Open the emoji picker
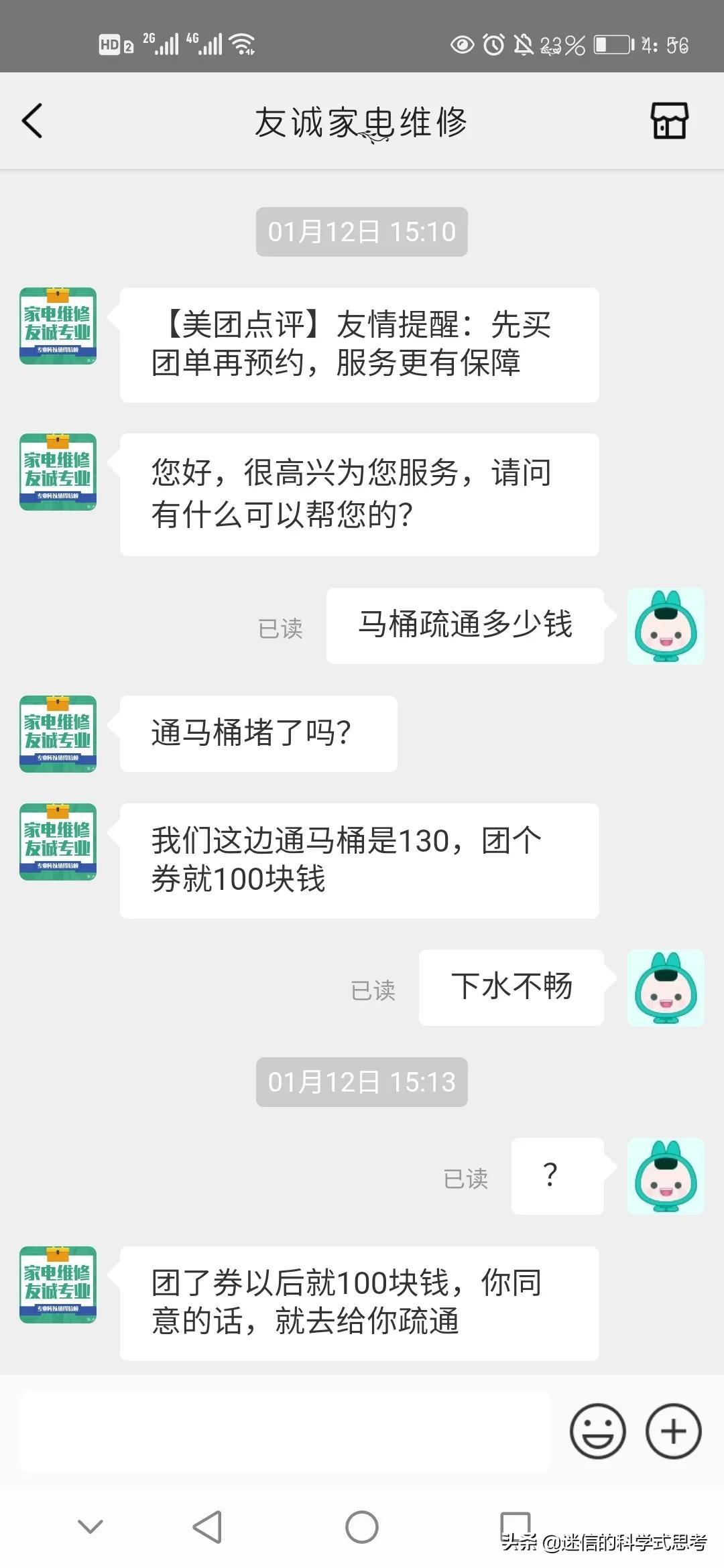The image size is (724, 1568). [597, 1431]
